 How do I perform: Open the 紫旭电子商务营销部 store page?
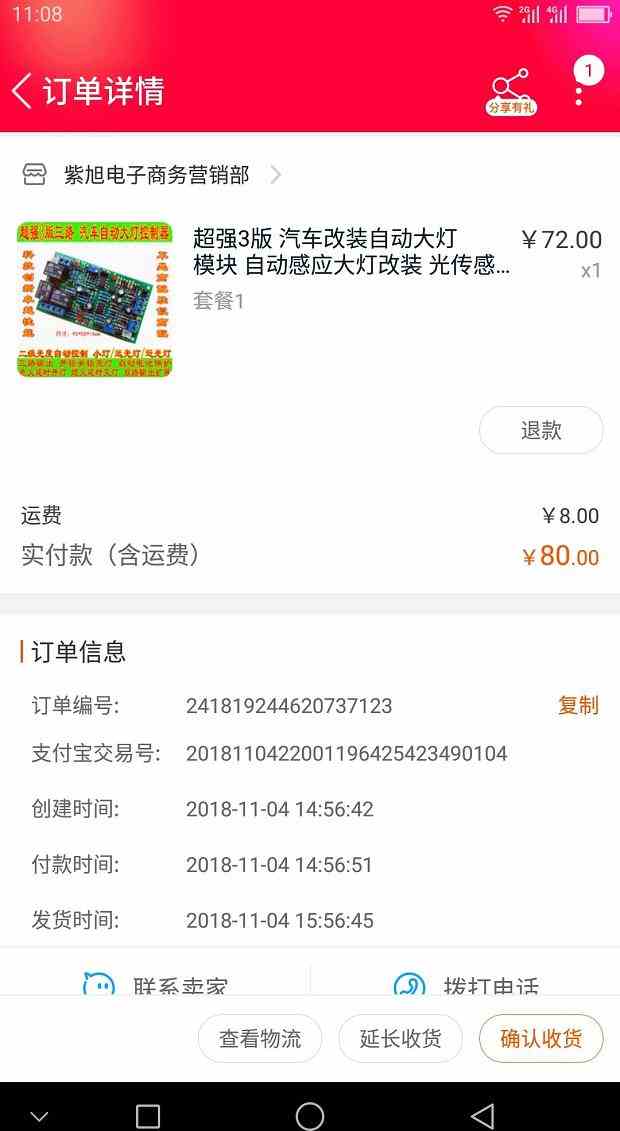(155, 175)
